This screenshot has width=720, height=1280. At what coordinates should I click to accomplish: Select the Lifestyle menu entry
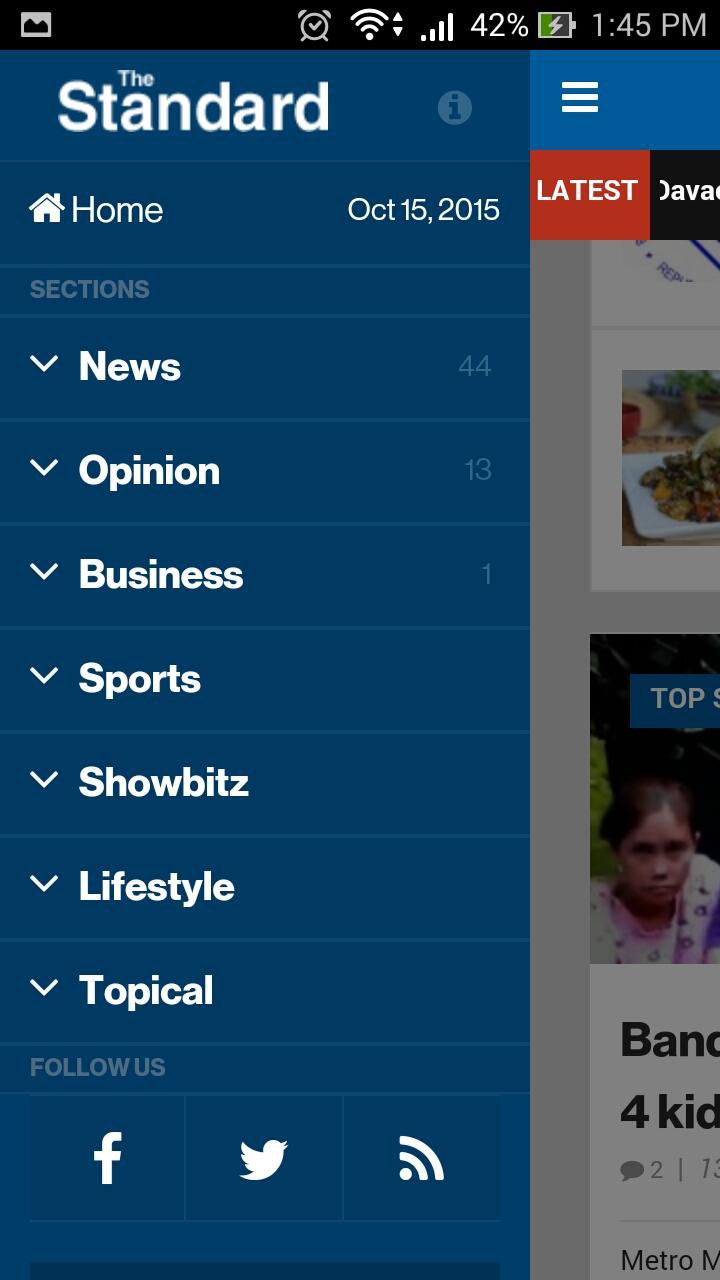[x=156, y=885]
